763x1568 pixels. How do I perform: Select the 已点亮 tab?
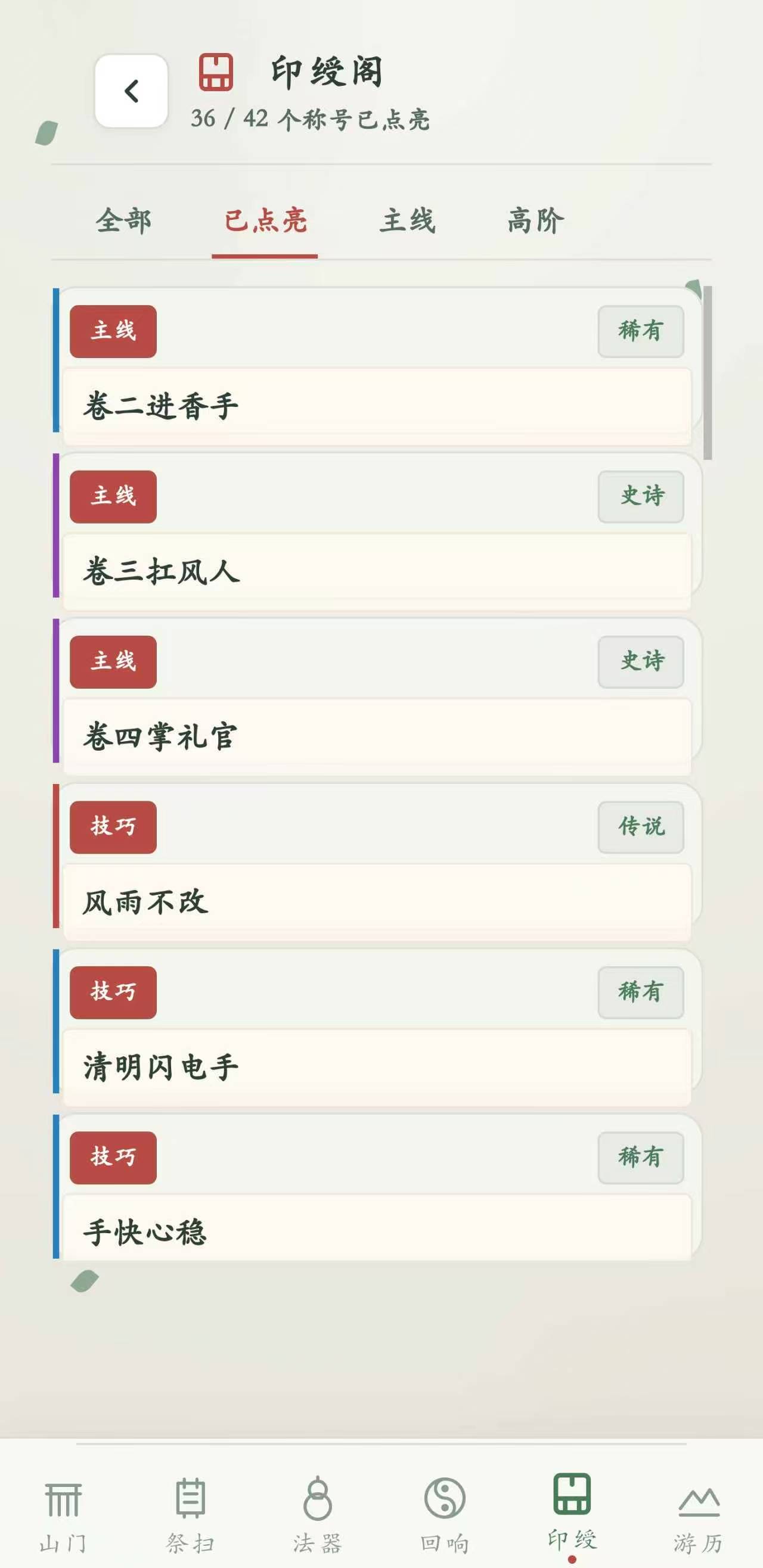click(265, 220)
